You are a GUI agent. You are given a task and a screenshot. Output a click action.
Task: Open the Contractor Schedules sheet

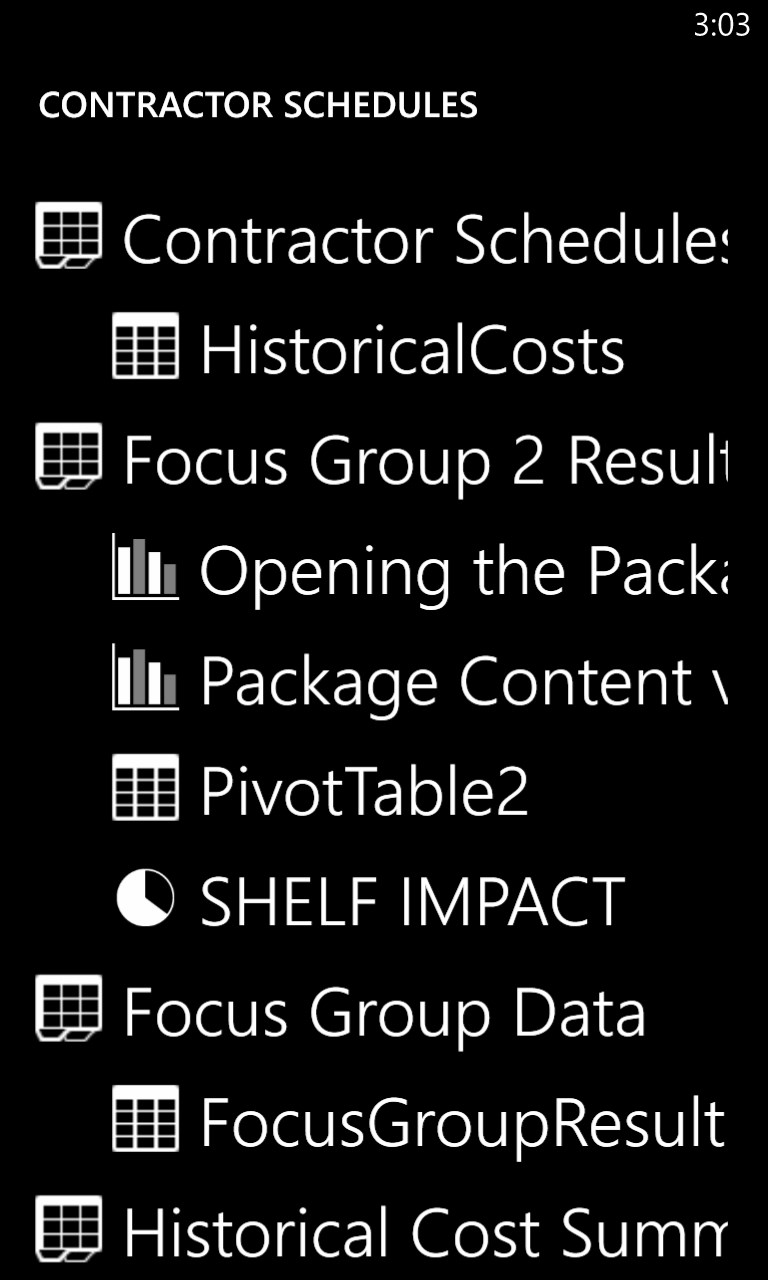tap(381, 241)
